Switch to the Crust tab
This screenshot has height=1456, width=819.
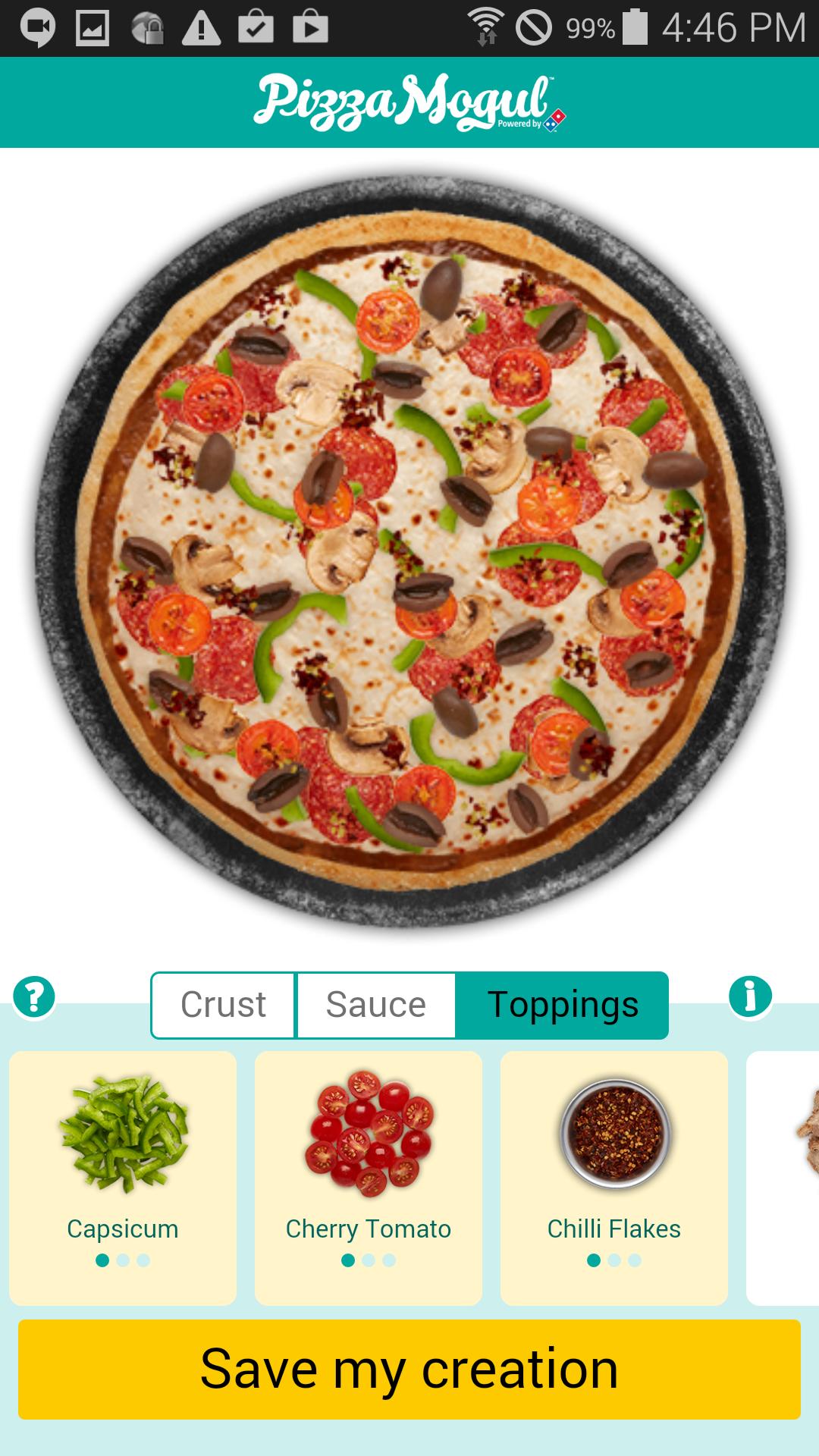tap(222, 1005)
